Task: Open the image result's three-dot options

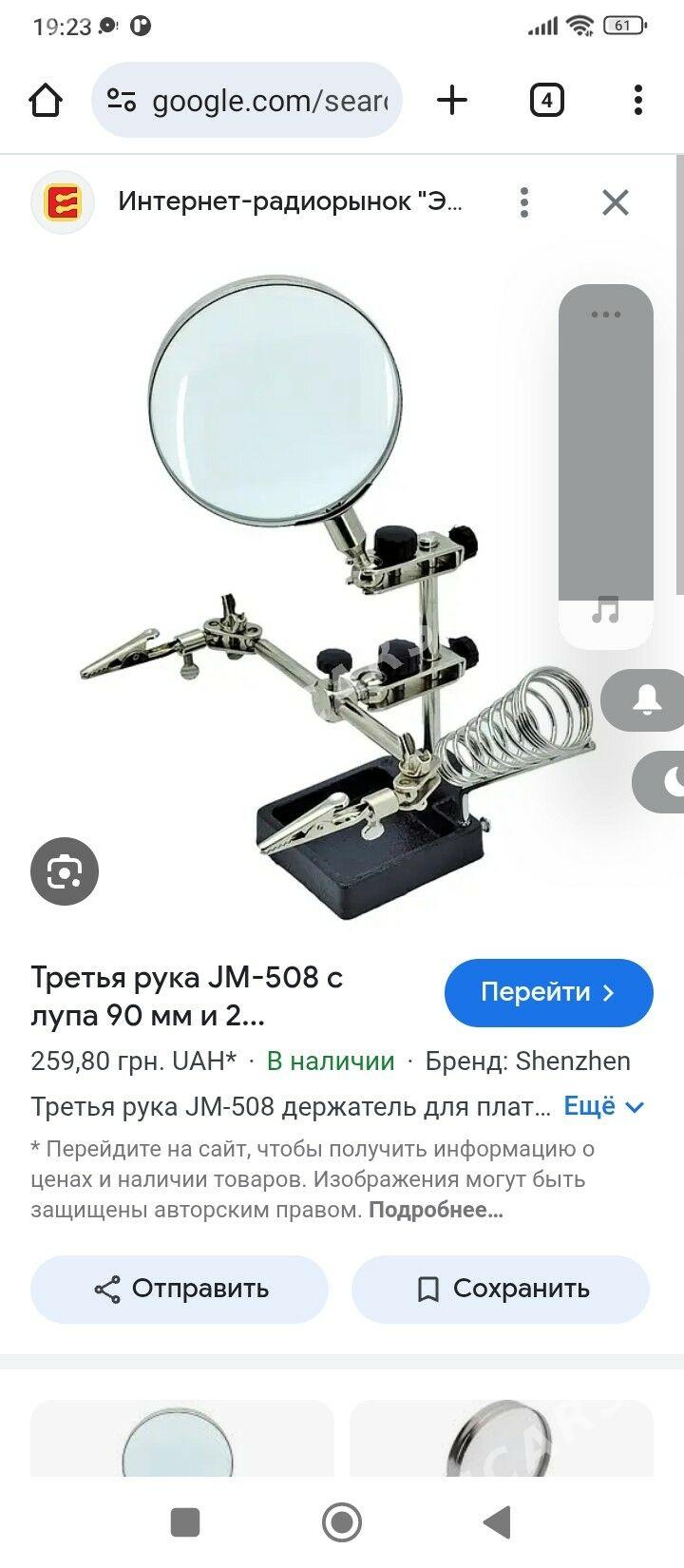Action: (x=524, y=202)
